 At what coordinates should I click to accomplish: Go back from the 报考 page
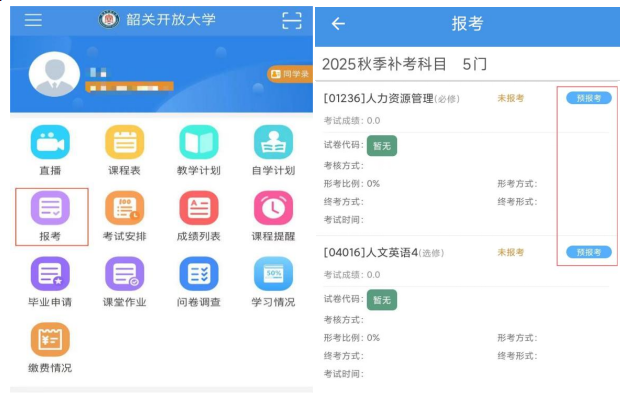(338, 24)
